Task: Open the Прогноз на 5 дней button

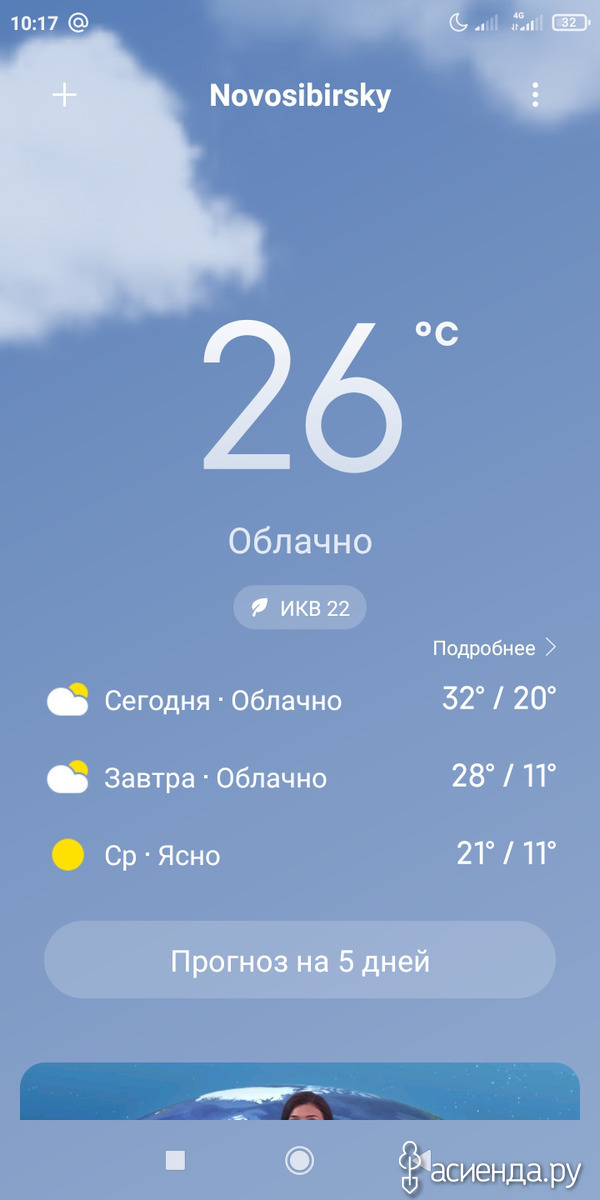Action: [300, 960]
